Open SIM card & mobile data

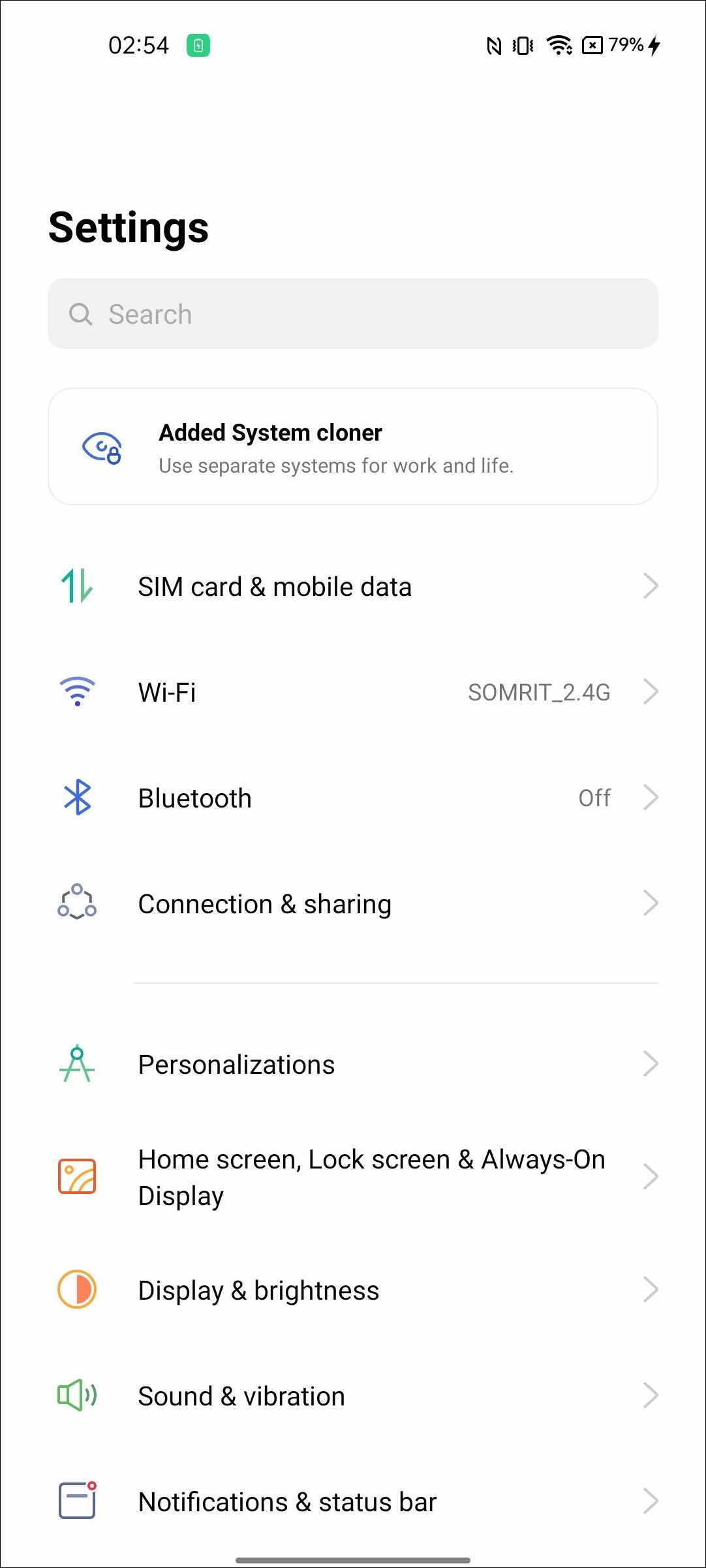pyautogui.click(x=352, y=586)
